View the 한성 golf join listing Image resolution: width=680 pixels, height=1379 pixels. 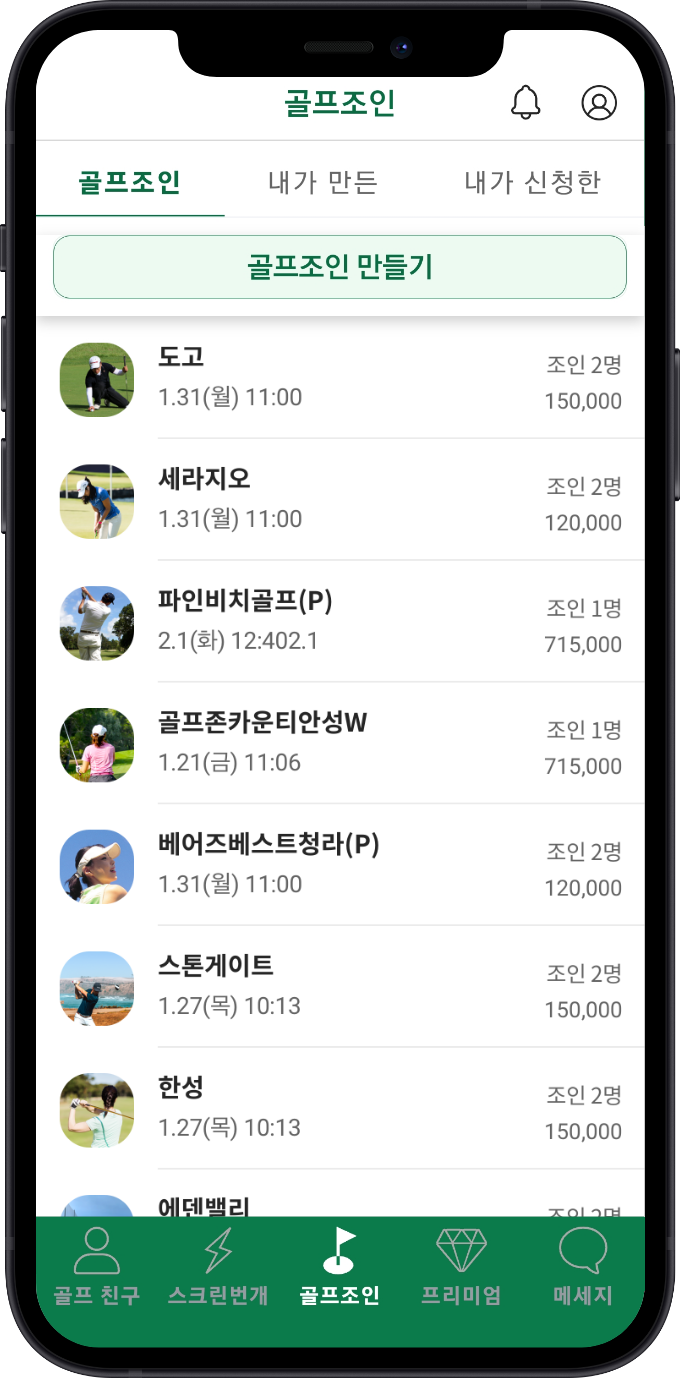point(340,1109)
